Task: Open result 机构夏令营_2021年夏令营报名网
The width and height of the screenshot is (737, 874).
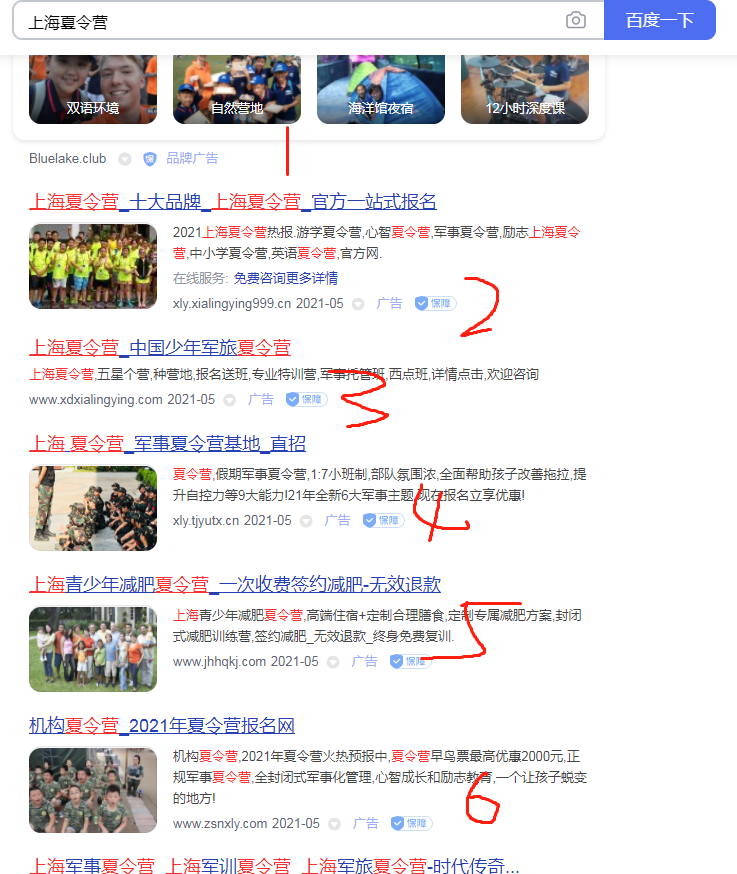Action: pyautogui.click(x=162, y=726)
